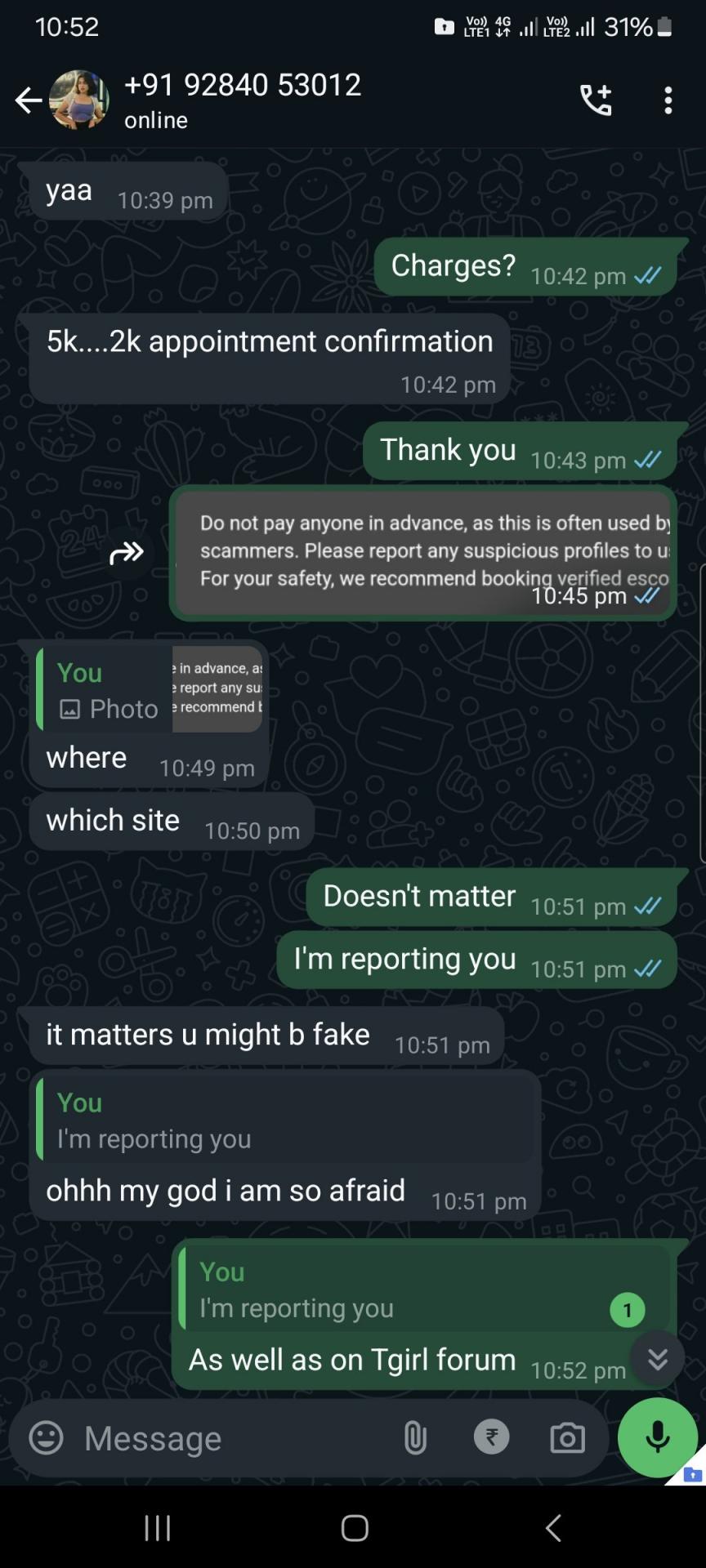Open the overflow menu
This screenshot has height=1568, width=706.
668,100
